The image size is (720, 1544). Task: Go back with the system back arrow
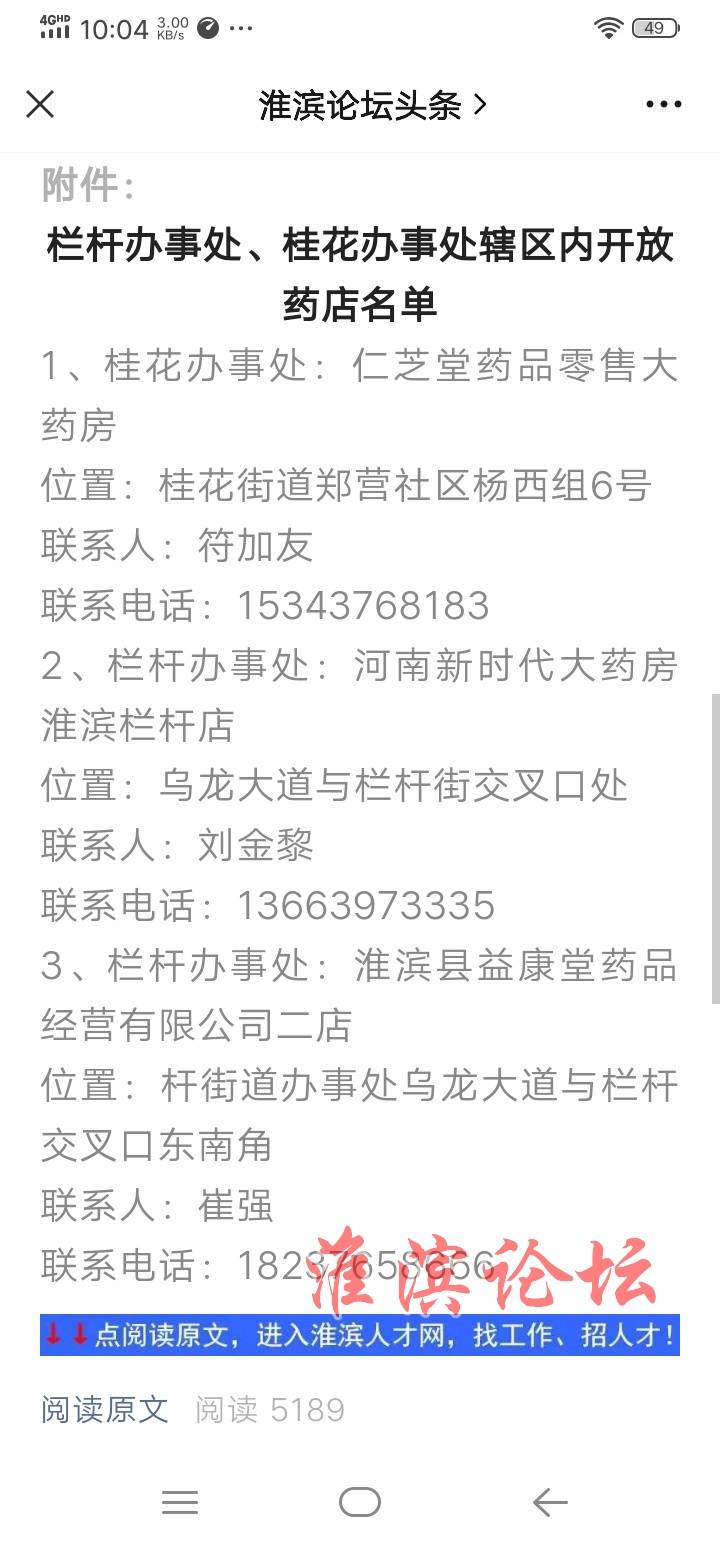(550, 1502)
